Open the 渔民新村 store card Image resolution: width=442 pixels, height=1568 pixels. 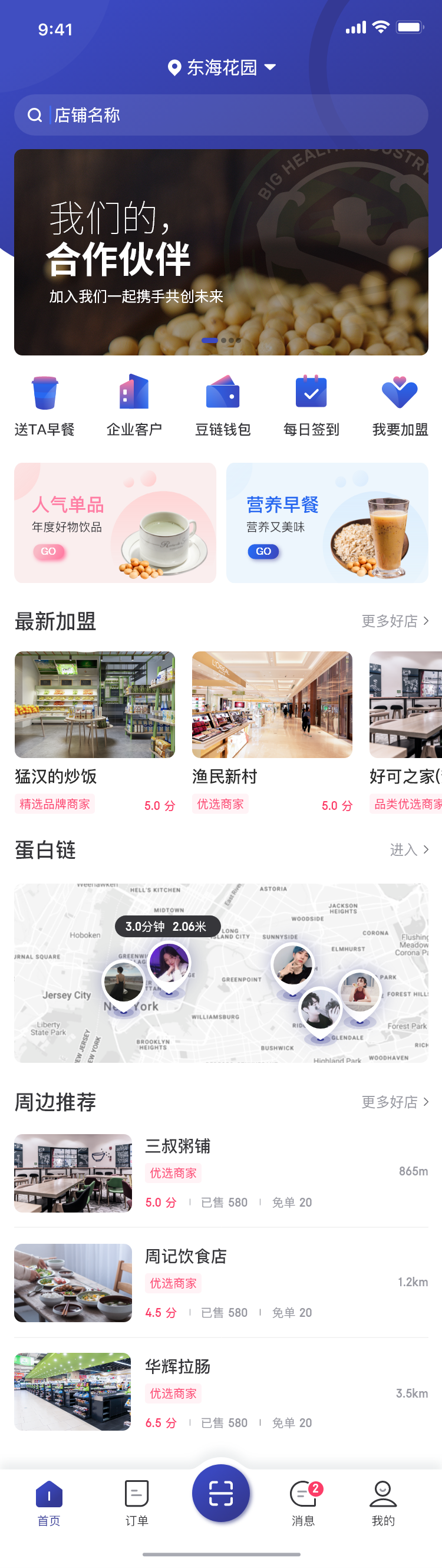point(272,730)
